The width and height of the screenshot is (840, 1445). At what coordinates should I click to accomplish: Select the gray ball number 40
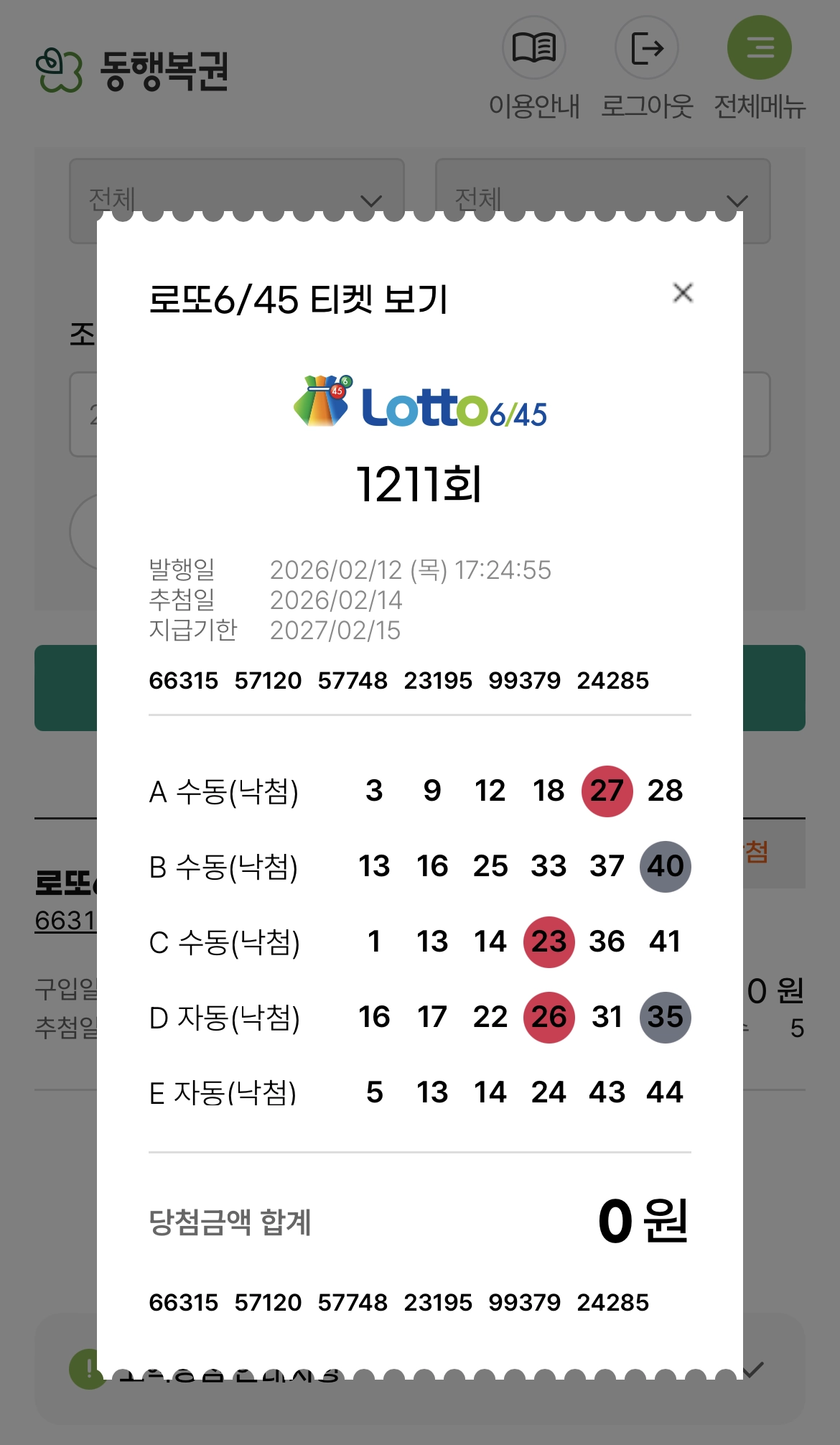665,867
